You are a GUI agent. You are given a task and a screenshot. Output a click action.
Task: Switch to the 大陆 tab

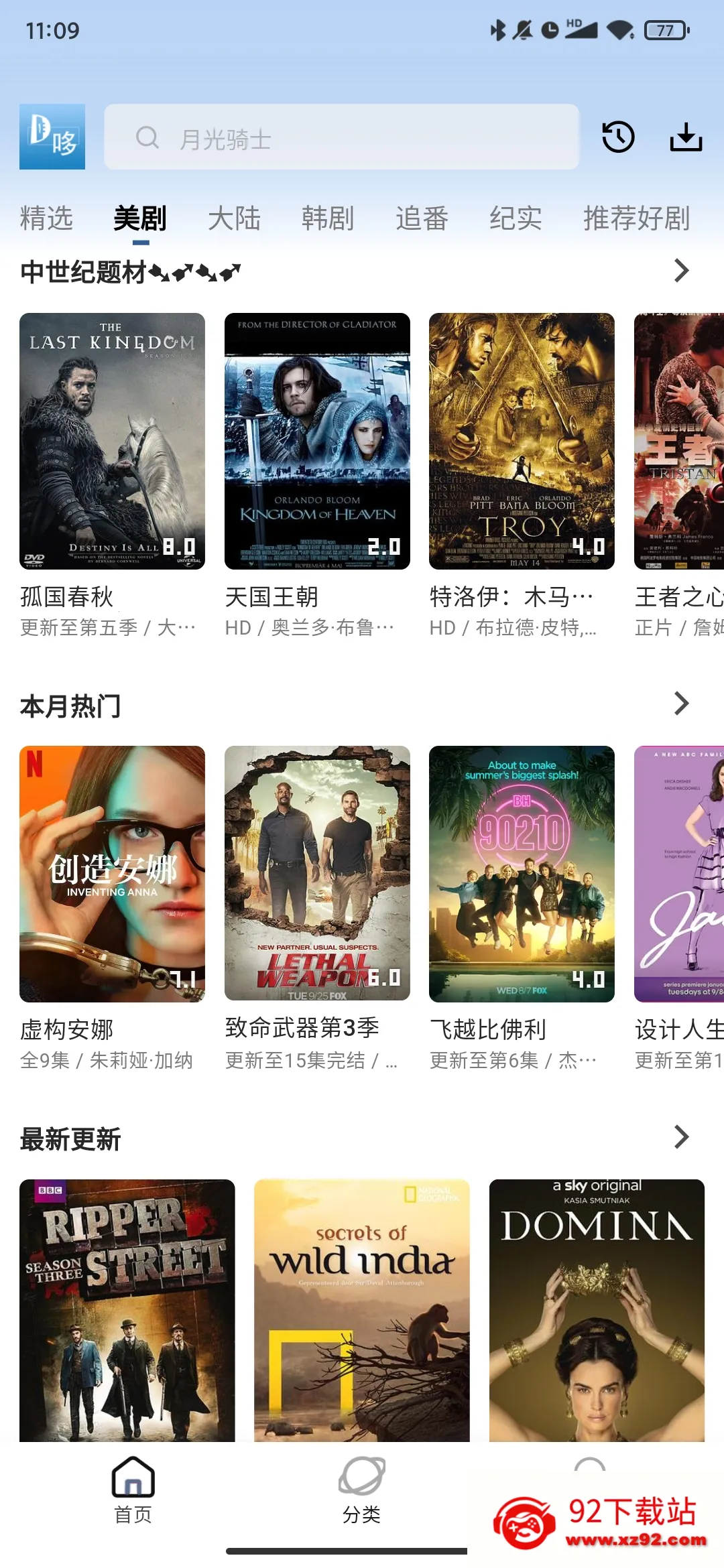point(234,218)
